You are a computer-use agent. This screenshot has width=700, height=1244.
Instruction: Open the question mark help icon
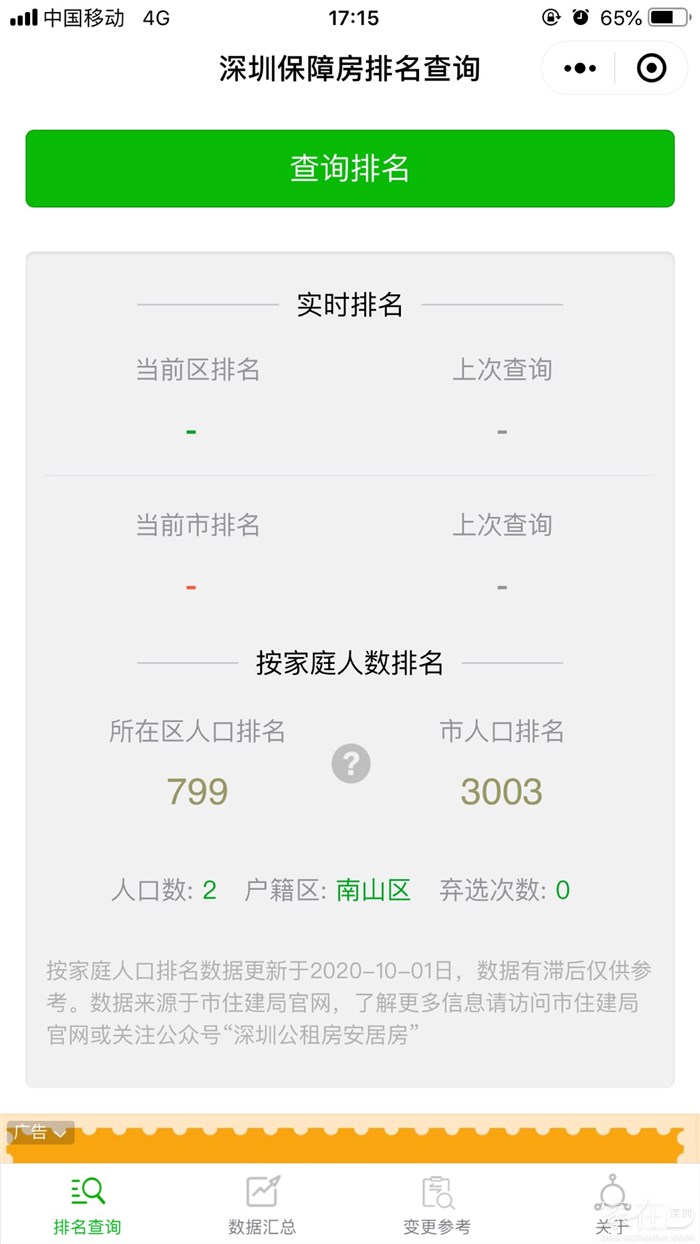[x=351, y=764]
